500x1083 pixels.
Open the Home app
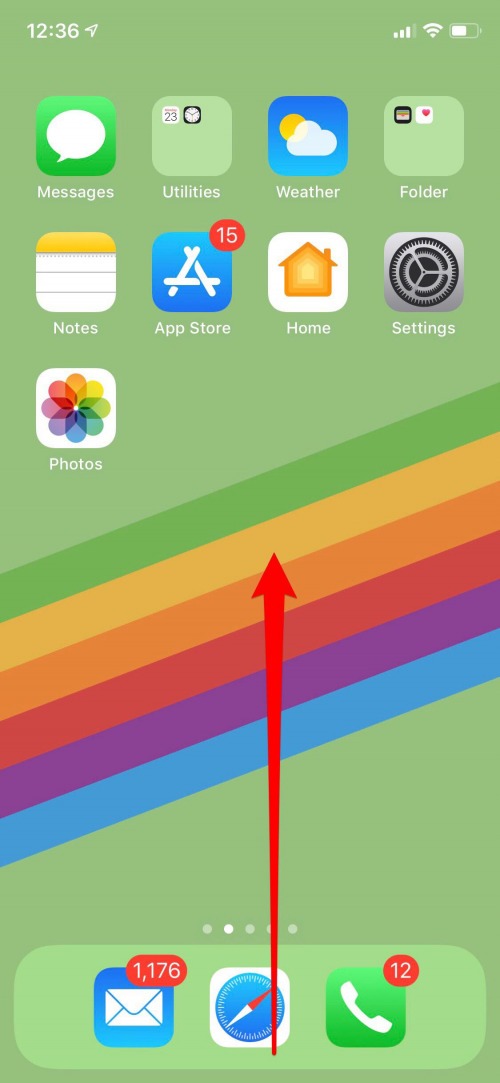coord(308,272)
